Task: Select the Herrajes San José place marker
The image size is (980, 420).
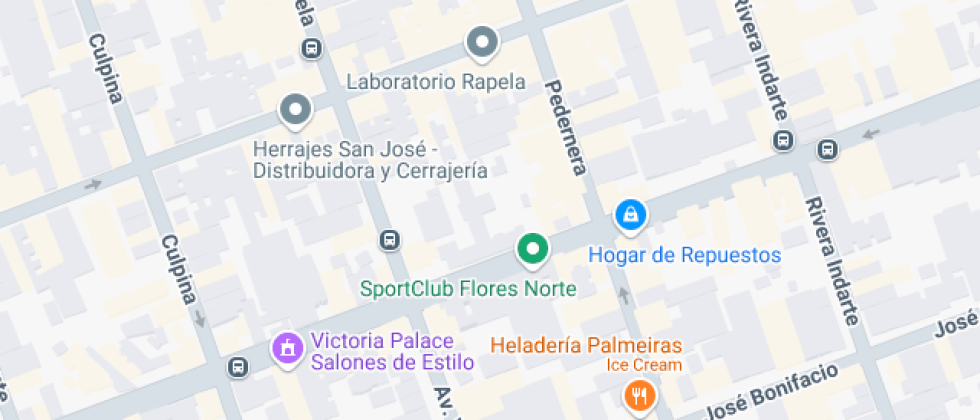Action: coord(295,110)
